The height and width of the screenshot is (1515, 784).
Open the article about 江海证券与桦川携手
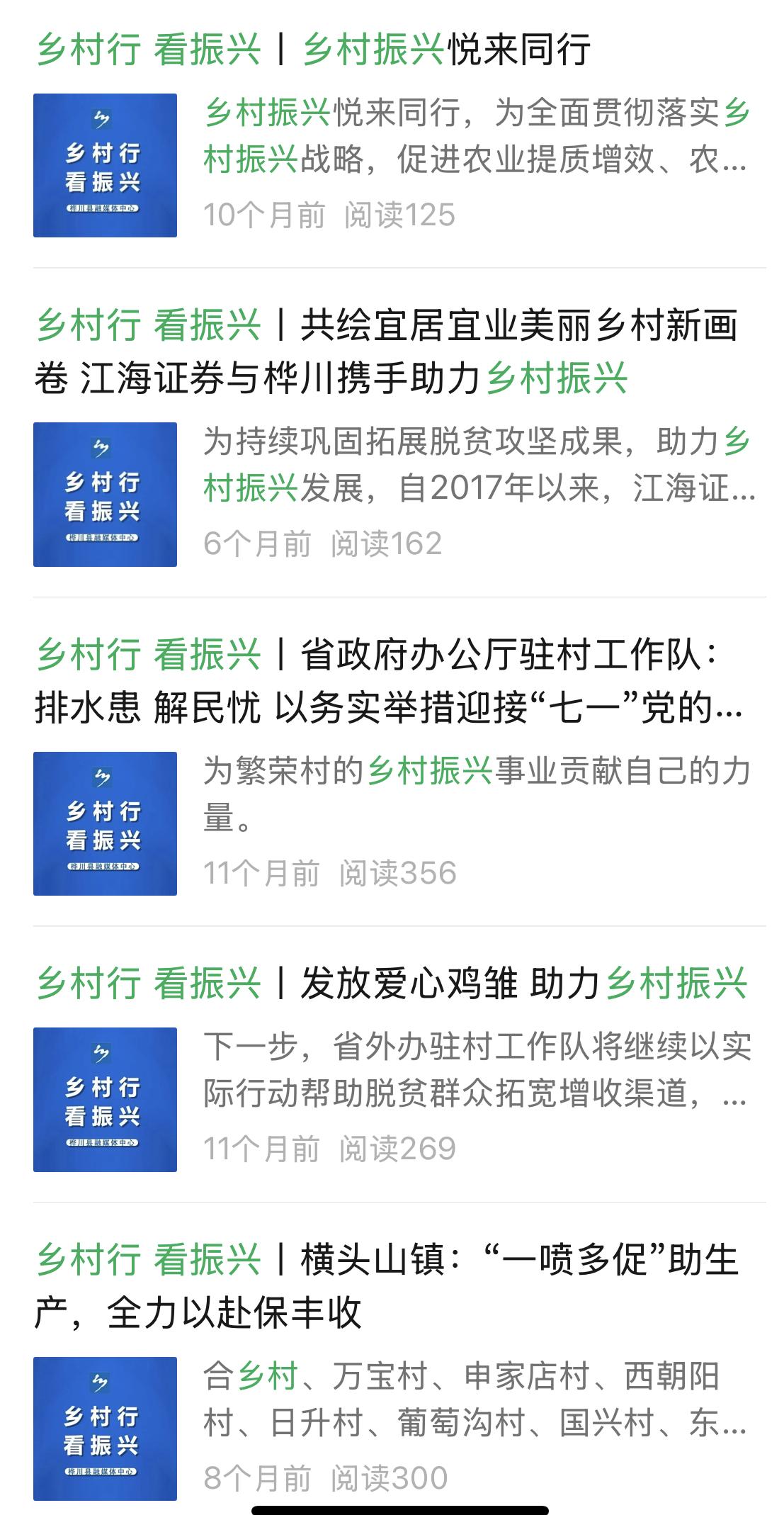[387, 351]
